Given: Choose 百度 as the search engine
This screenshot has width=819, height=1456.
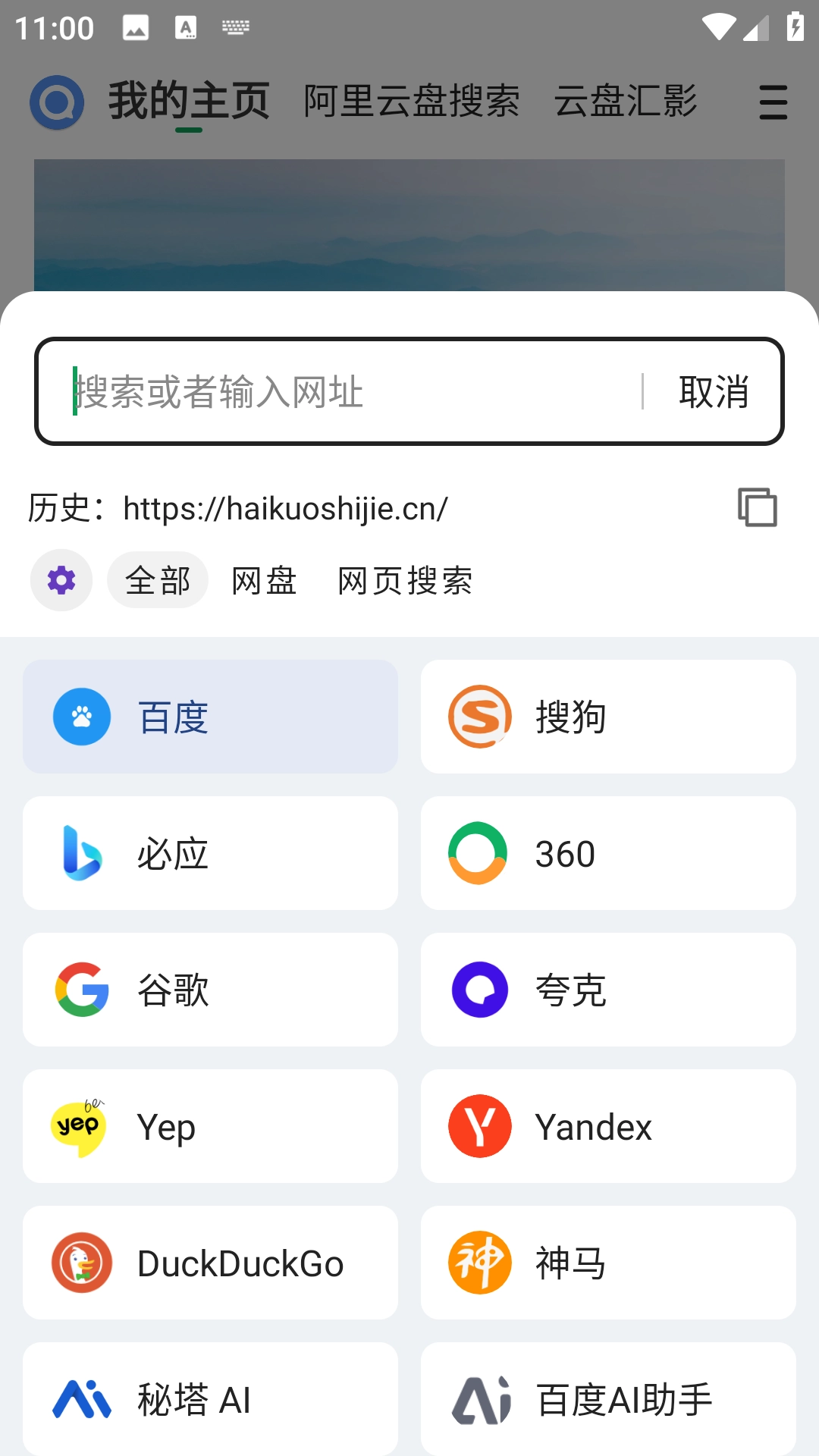Looking at the screenshot, I should (x=210, y=717).
